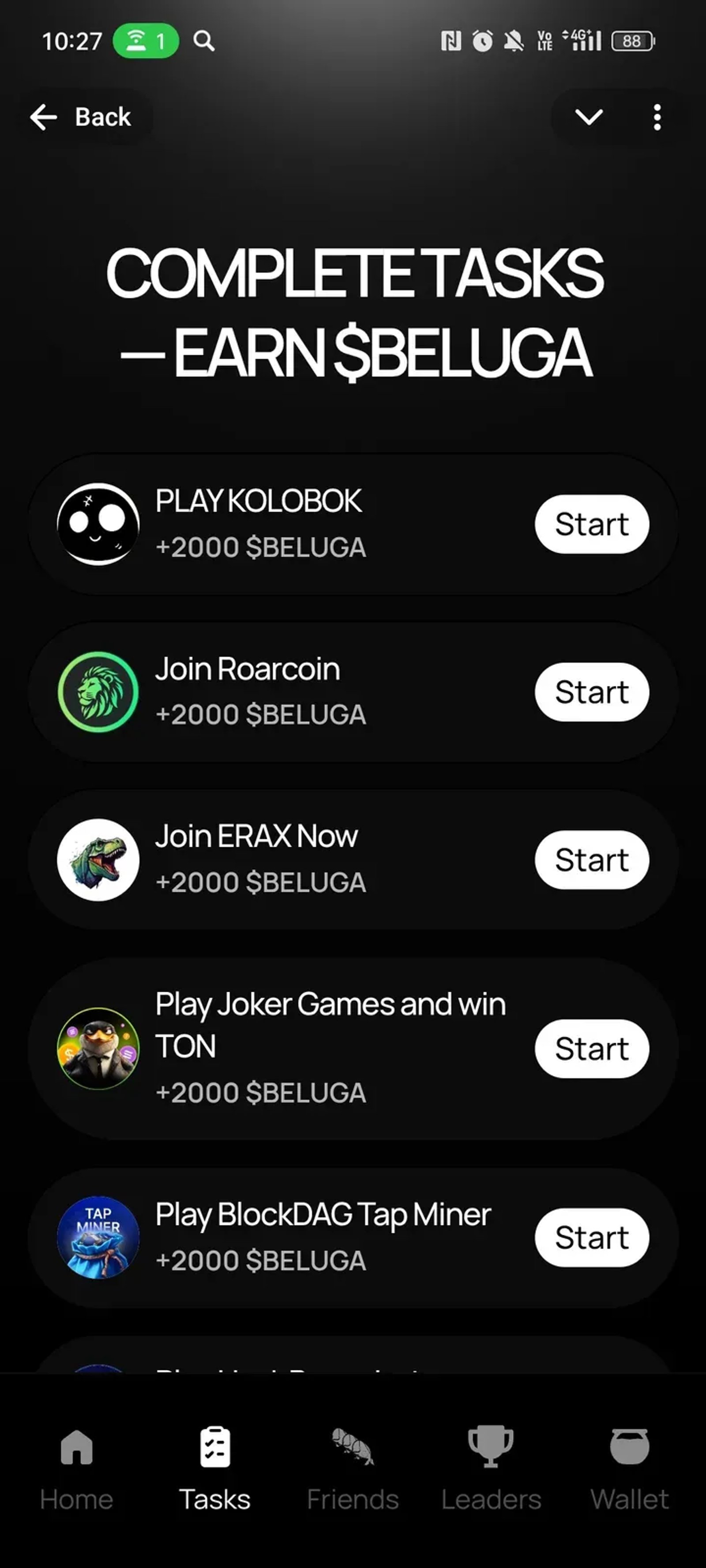This screenshot has width=706, height=1568.
Task: Go back using the Back arrow
Action: (80, 117)
